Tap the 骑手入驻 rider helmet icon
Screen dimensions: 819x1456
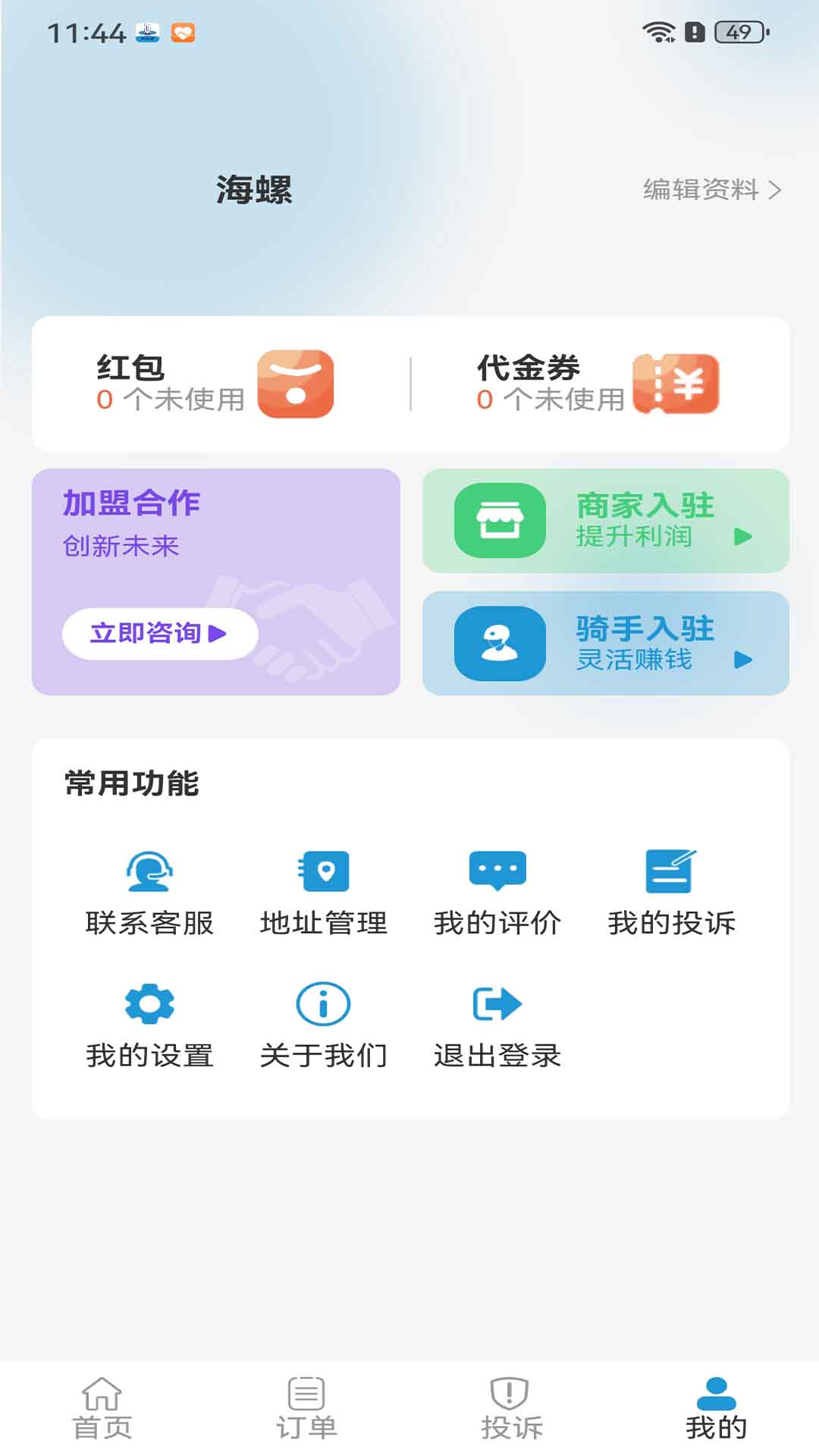tap(499, 643)
